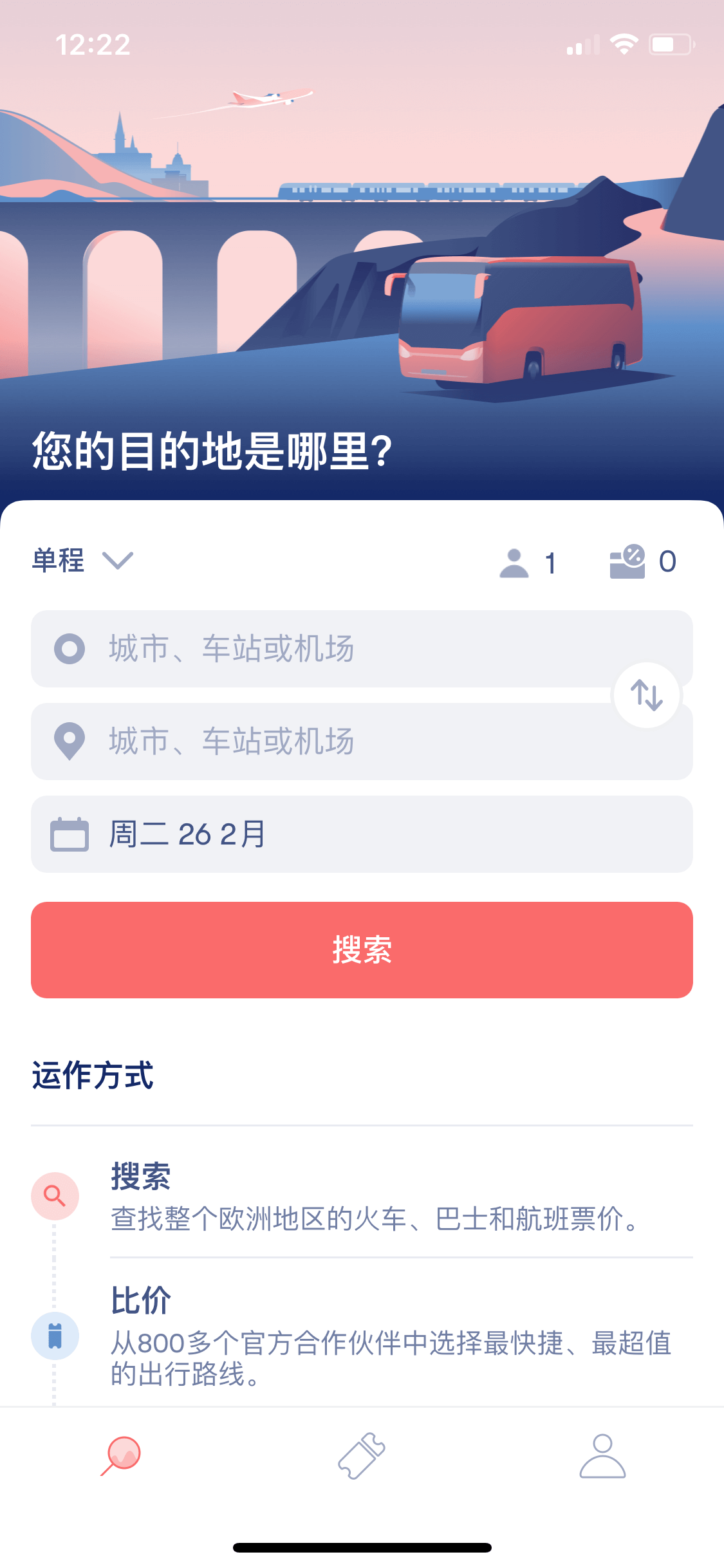Tap the departure 城市、车站或机场 field
Viewport: 724px width, 1568px height.
[x=362, y=649]
